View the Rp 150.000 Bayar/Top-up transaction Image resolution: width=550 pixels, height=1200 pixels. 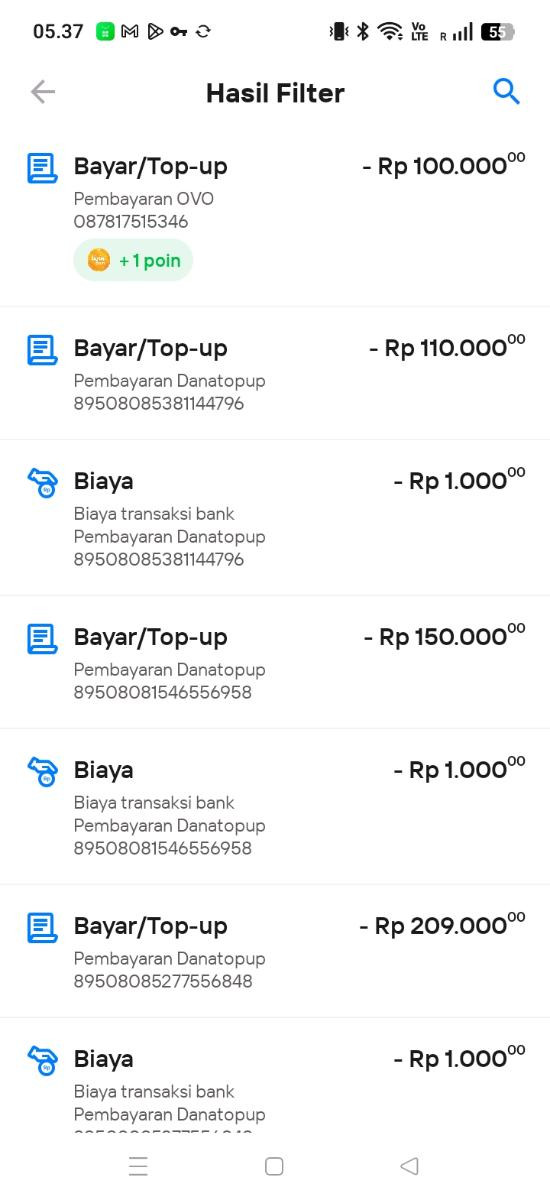[275, 662]
